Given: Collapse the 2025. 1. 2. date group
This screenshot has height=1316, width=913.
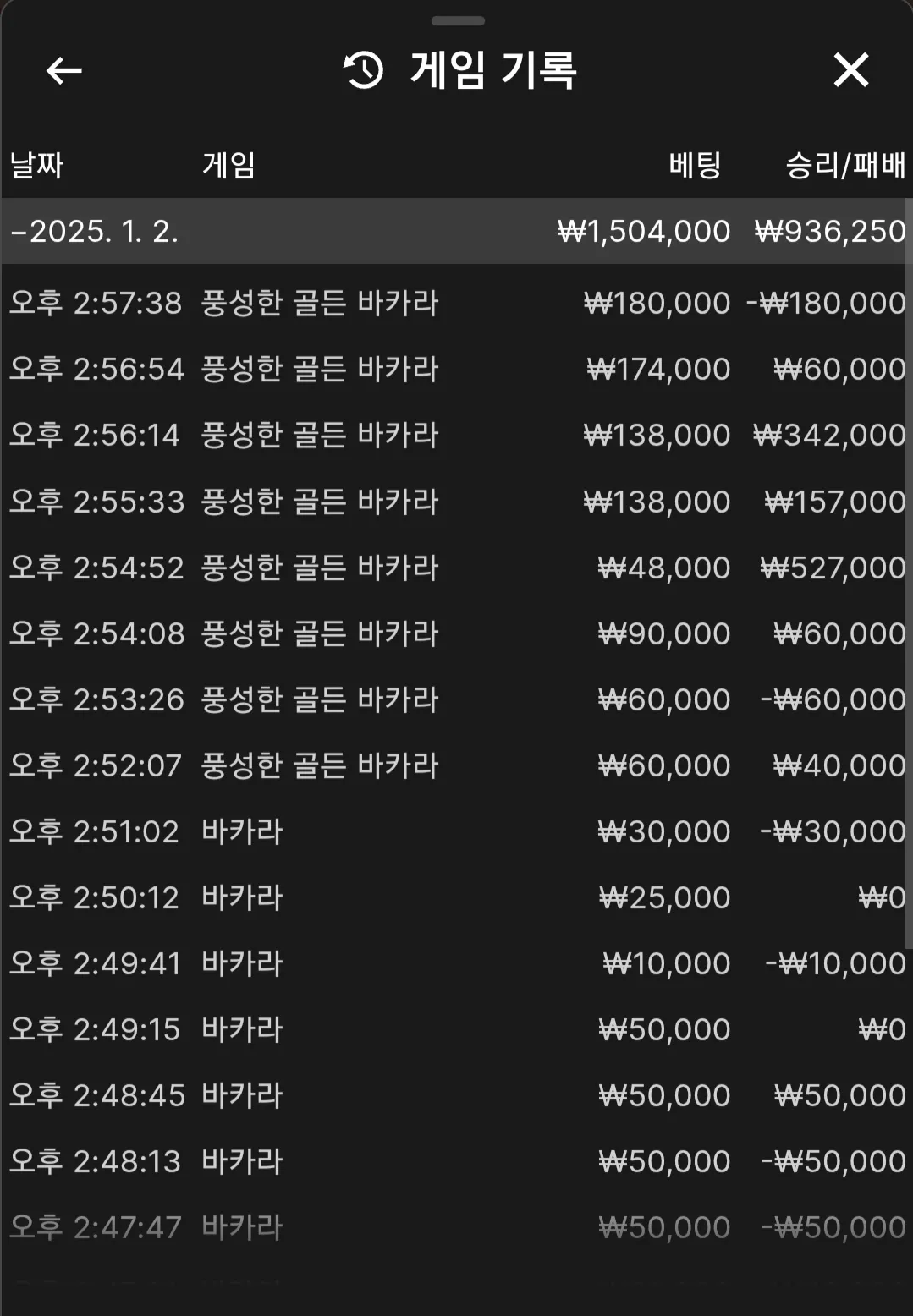Looking at the screenshot, I should pyautogui.click(x=93, y=231).
